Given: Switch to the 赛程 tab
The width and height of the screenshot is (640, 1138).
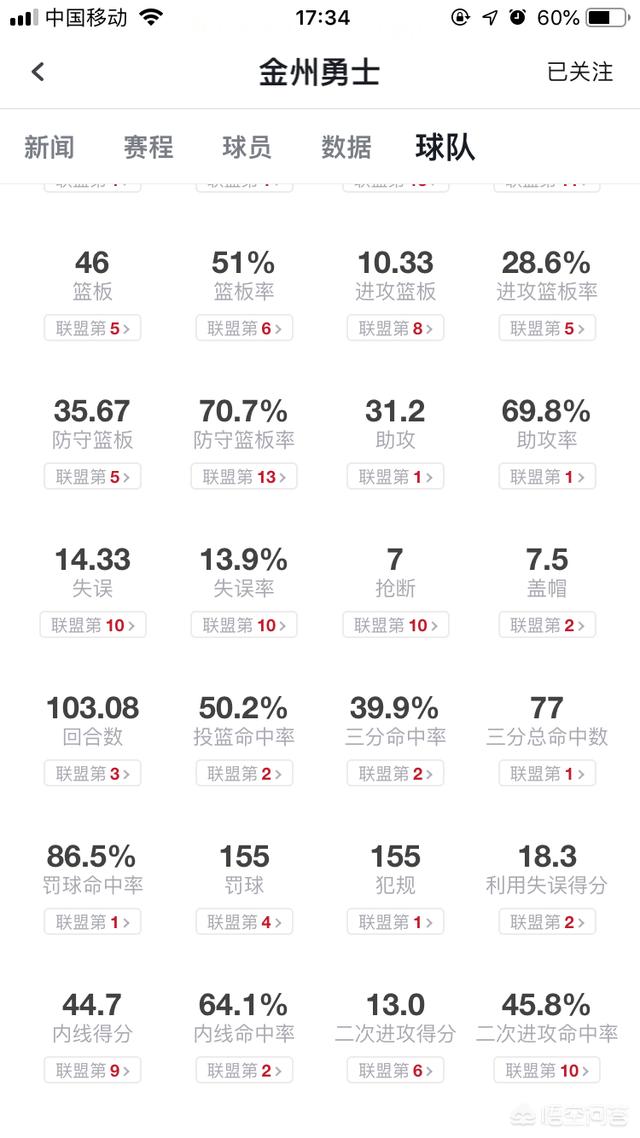Looking at the screenshot, I should [x=148, y=147].
